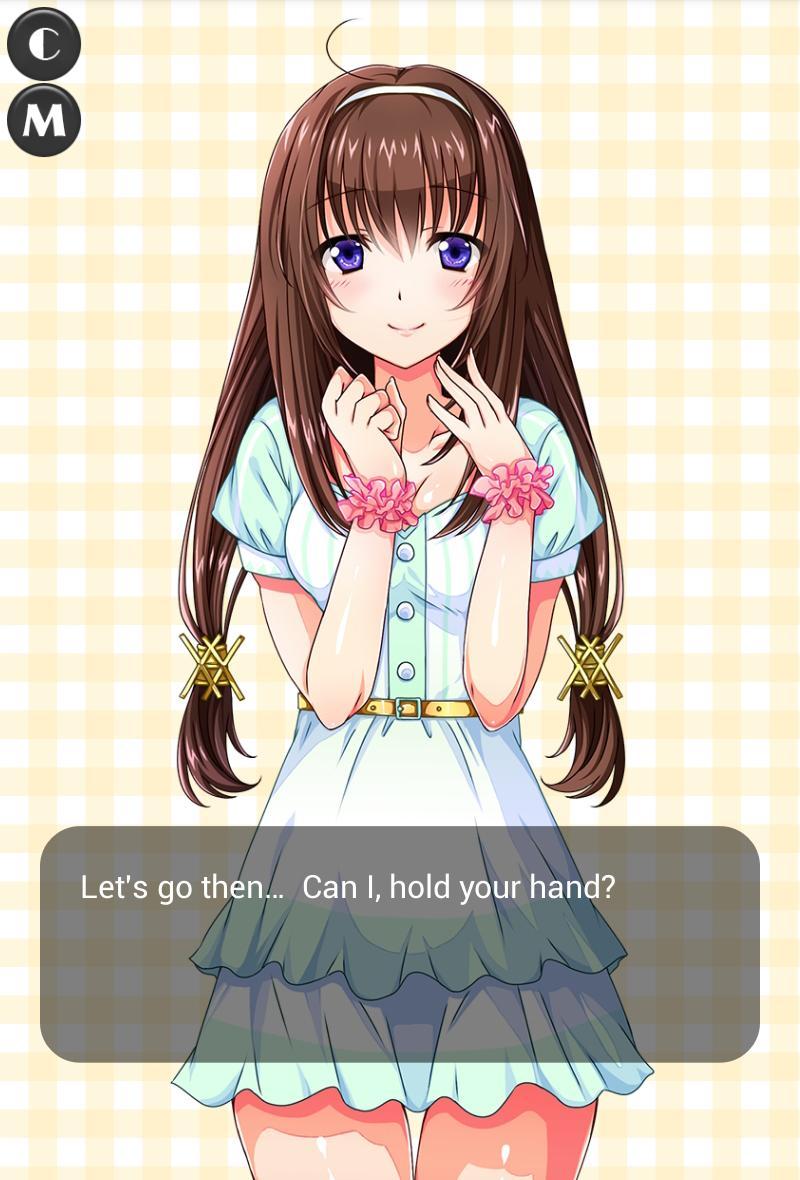Tap the C button in the top-left corner

(x=43, y=43)
